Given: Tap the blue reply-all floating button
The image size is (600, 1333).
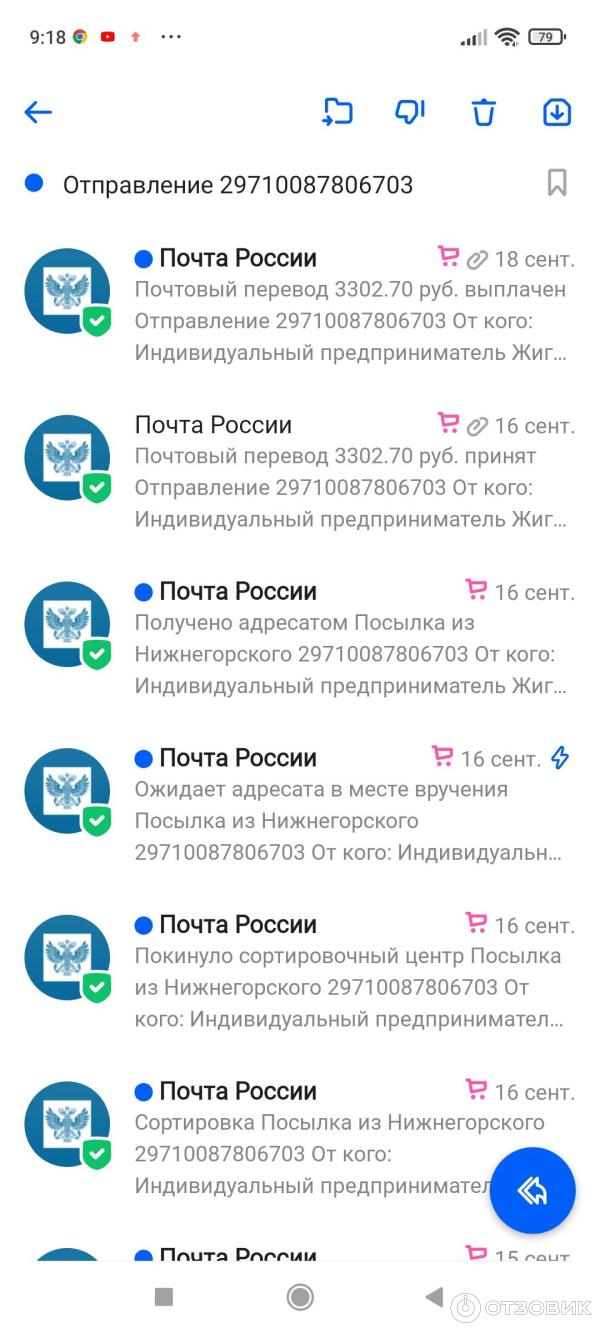Looking at the screenshot, I should [x=532, y=1191].
